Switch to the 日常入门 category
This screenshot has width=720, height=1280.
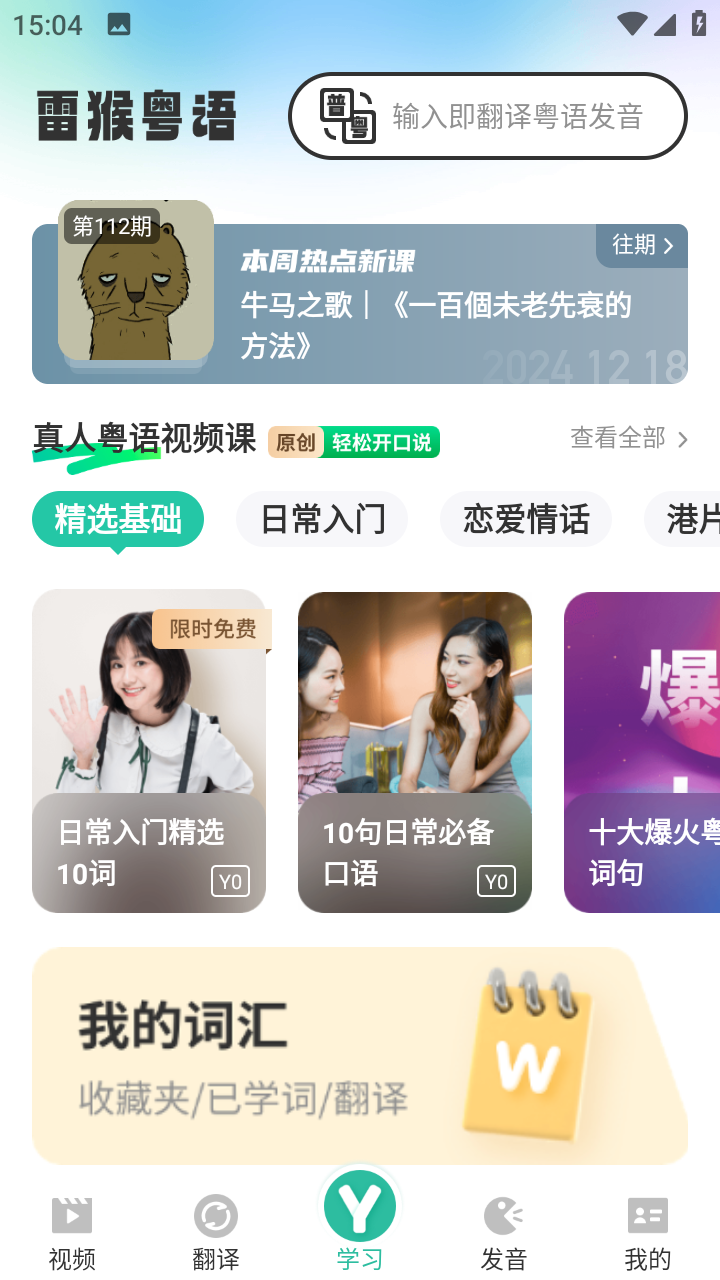pyautogui.click(x=322, y=520)
